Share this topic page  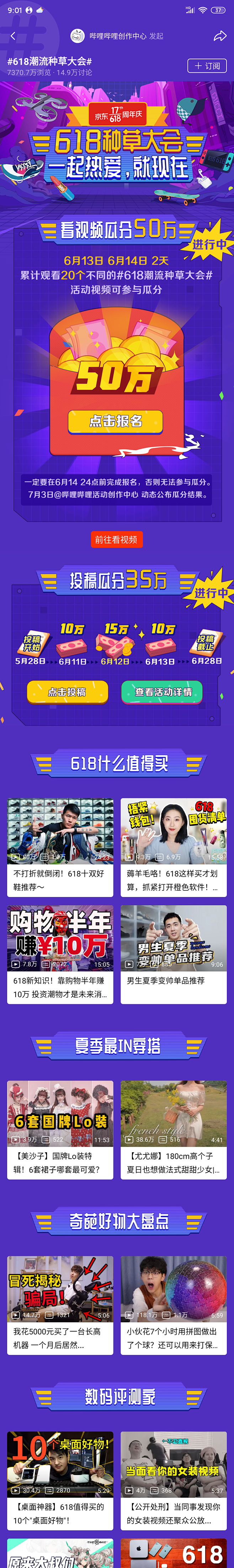click(219, 37)
